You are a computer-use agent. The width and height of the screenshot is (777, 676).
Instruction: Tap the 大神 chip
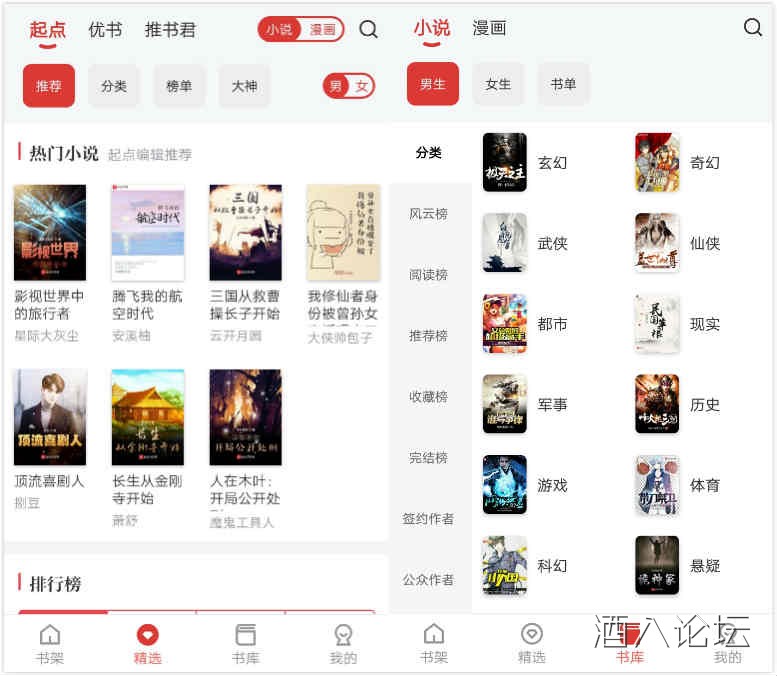click(244, 86)
